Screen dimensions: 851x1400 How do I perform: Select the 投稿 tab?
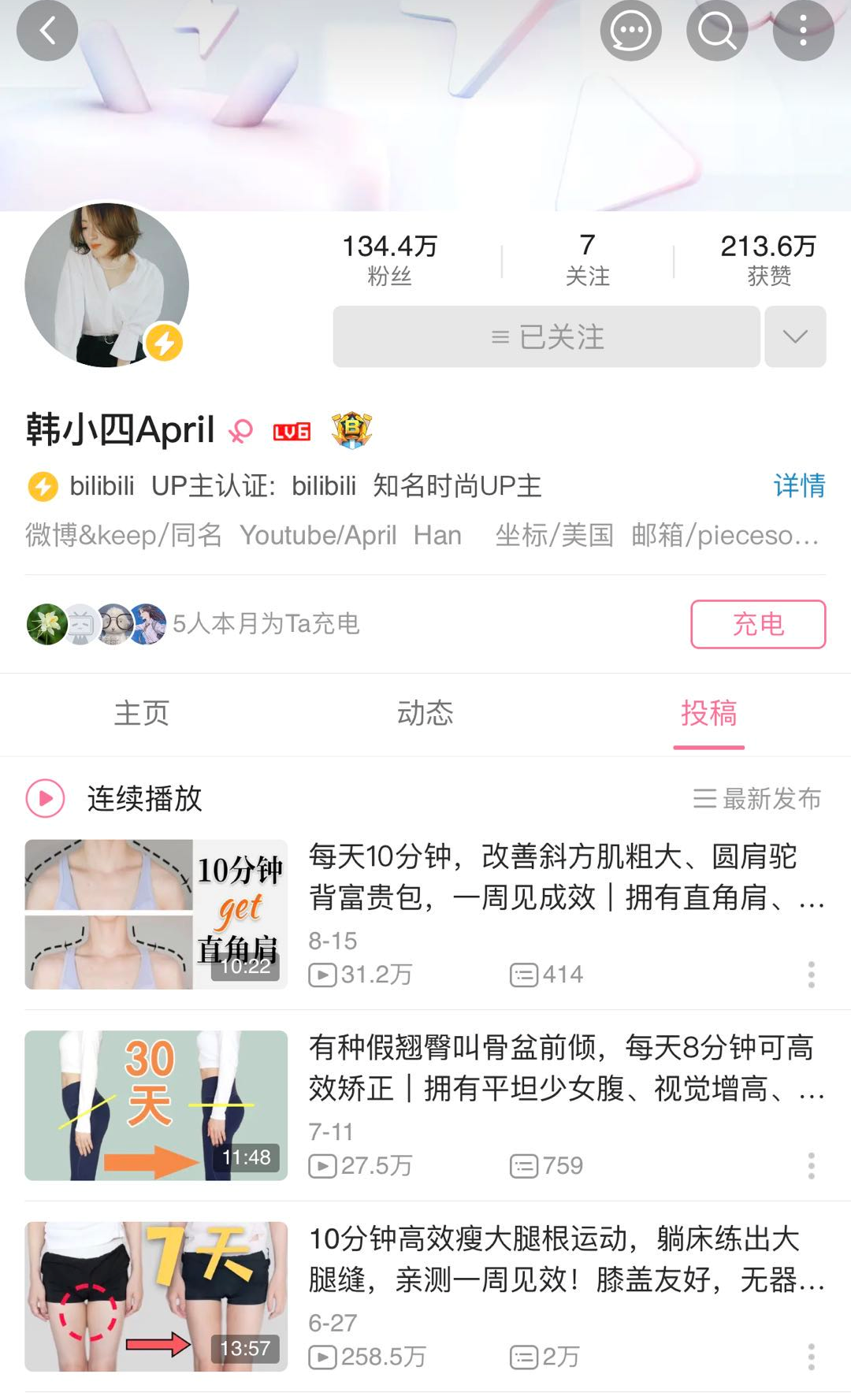[709, 713]
